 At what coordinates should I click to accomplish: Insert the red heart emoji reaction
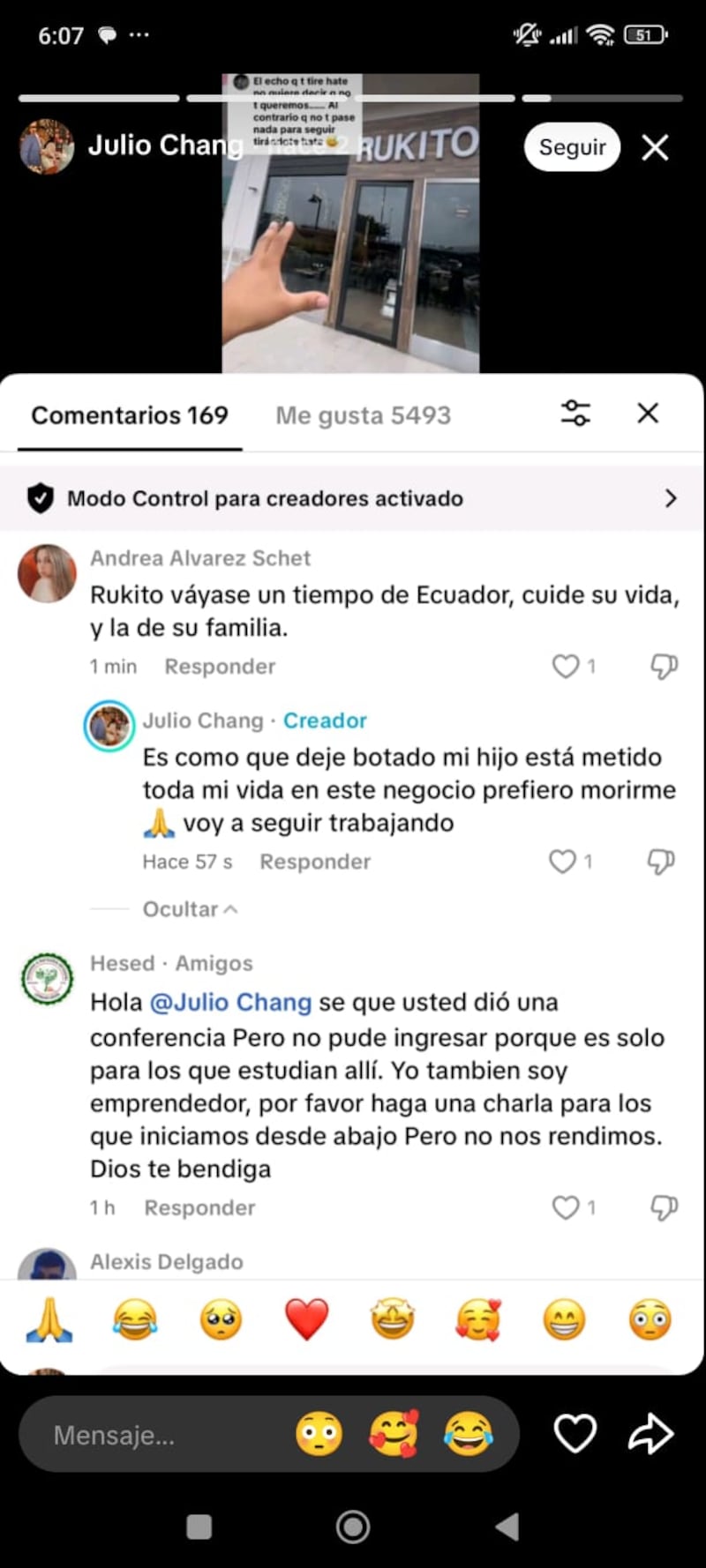(x=306, y=1320)
